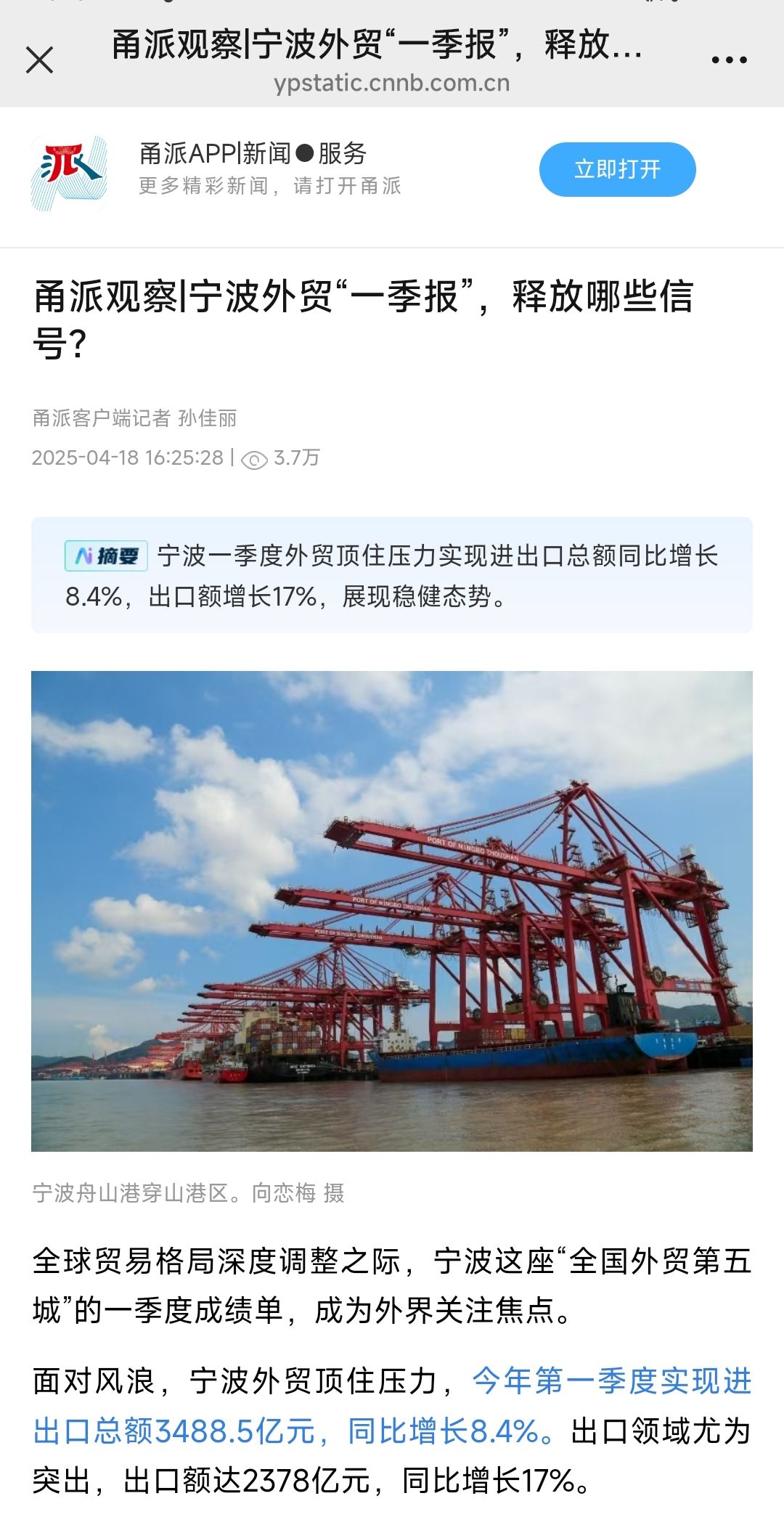Close the article webview with X
784x1525 pixels.
[40, 60]
